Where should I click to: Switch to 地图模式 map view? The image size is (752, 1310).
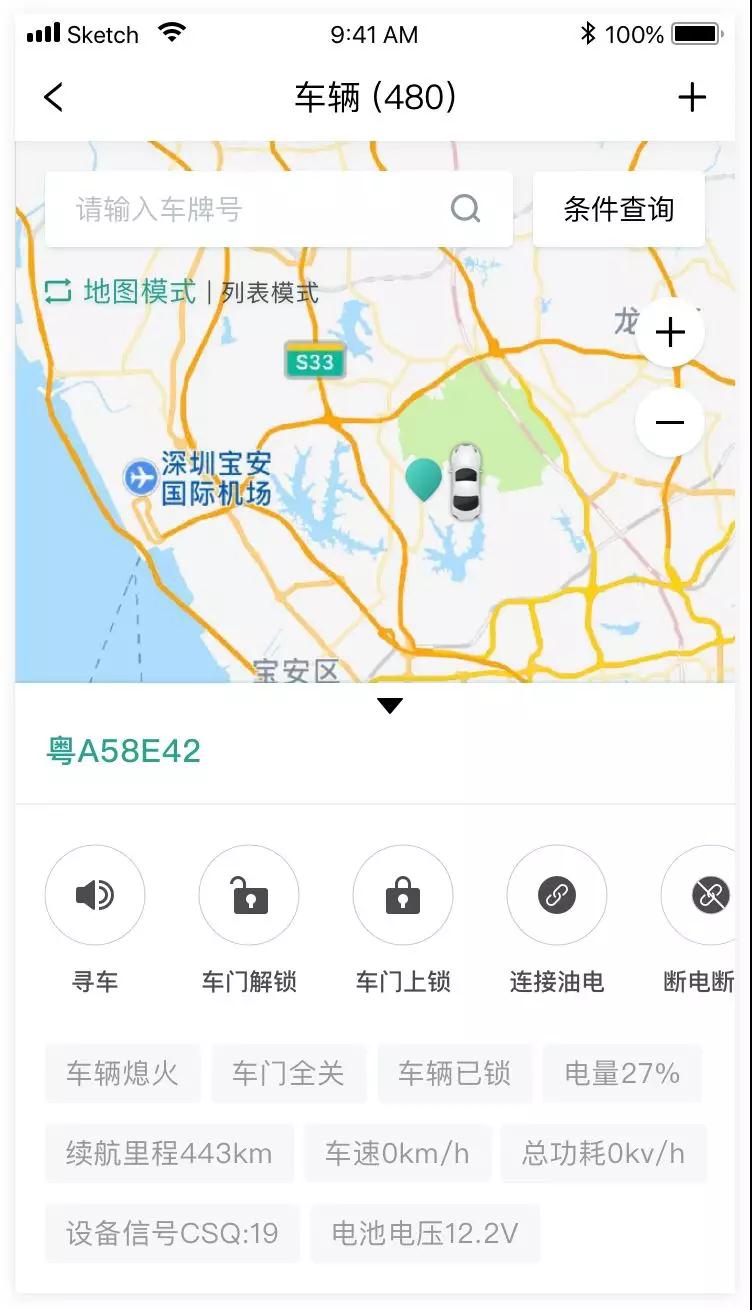coord(138,292)
